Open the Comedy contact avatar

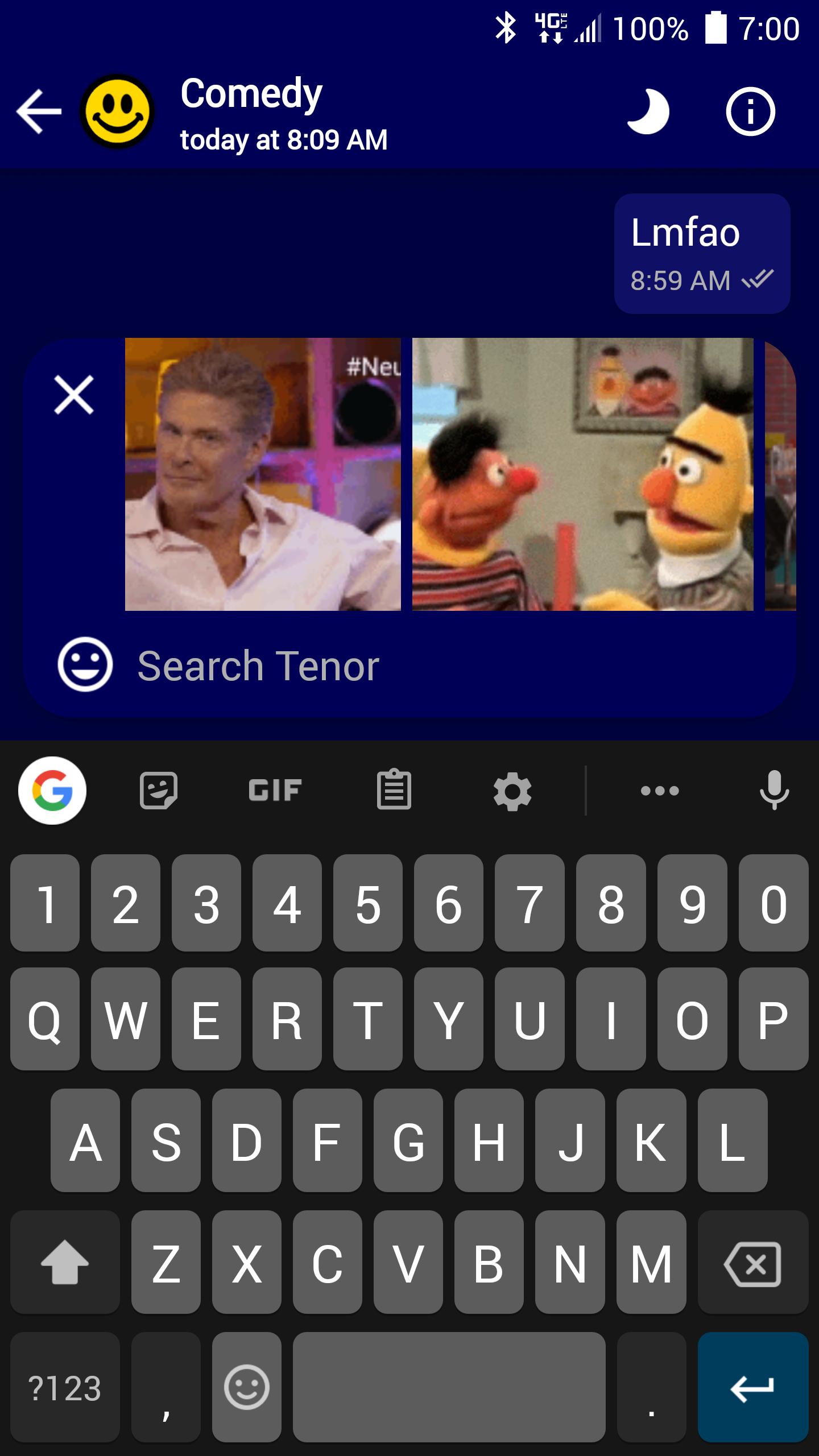[x=117, y=111]
